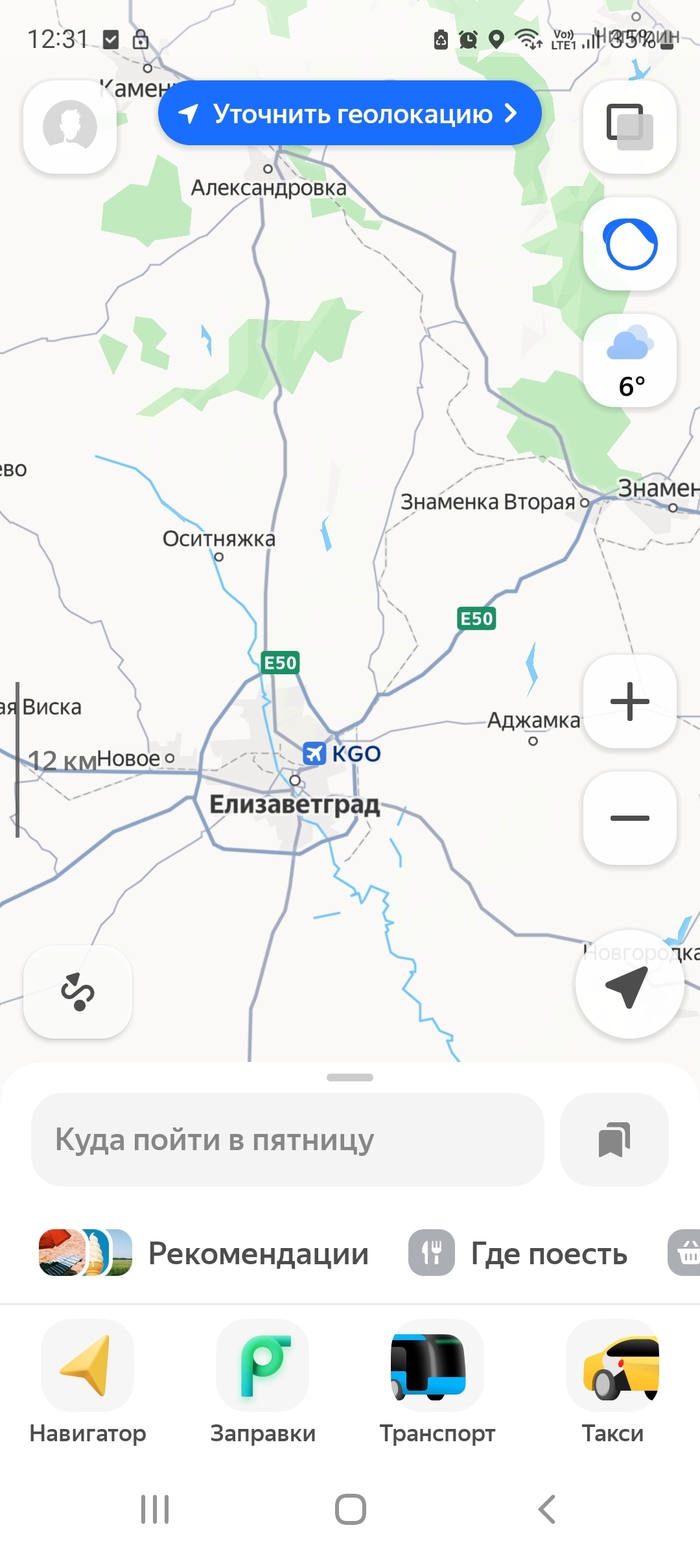Go back with the system back button
The image size is (700, 1556).
[546, 1509]
